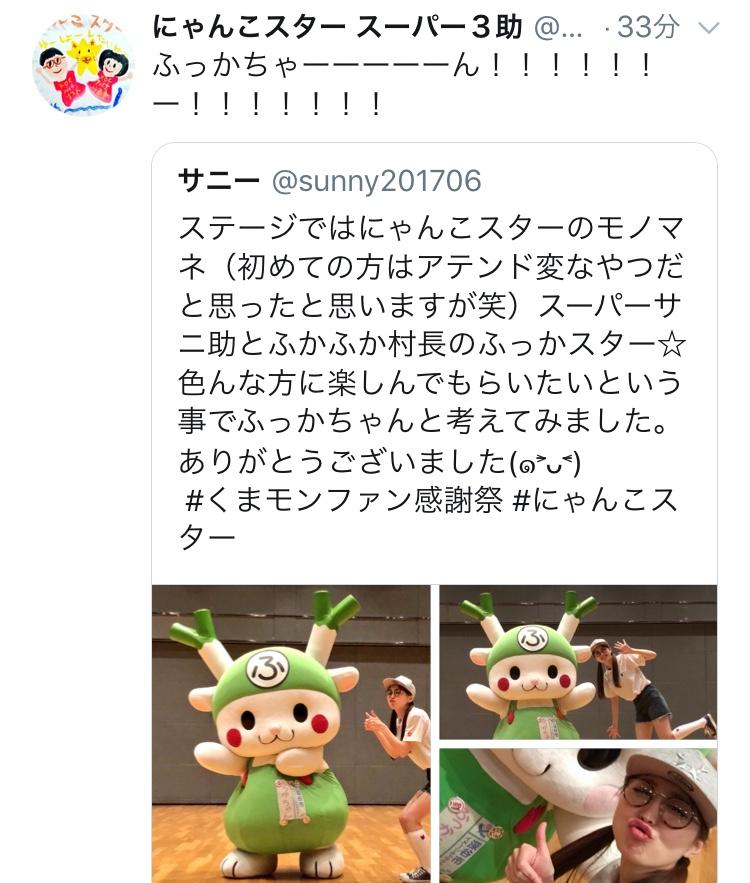View the large left mascot photo
This screenshot has height=883, width=750.
pyautogui.click(x=291, y=733)
